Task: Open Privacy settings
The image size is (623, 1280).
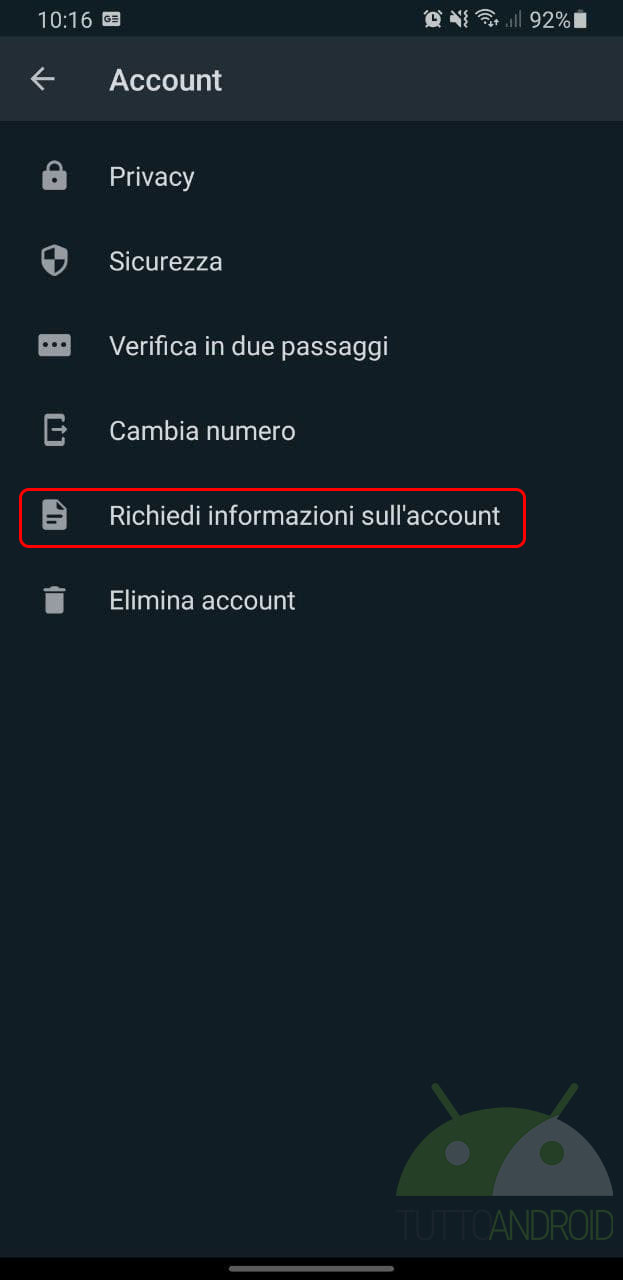Action: pyautogui.click(x=311, y=177)
